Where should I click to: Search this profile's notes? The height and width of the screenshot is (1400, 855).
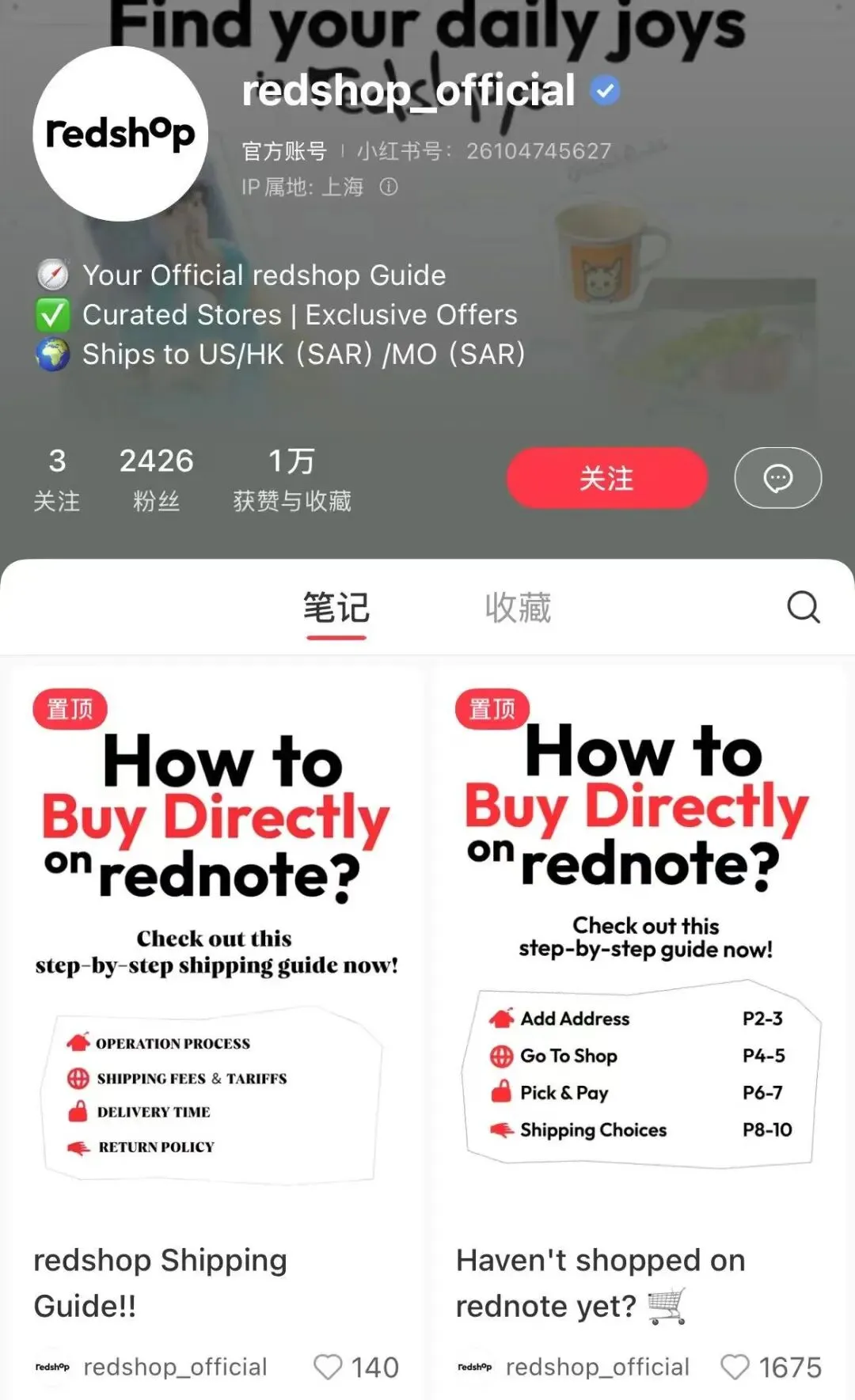[x=803, y=607]
